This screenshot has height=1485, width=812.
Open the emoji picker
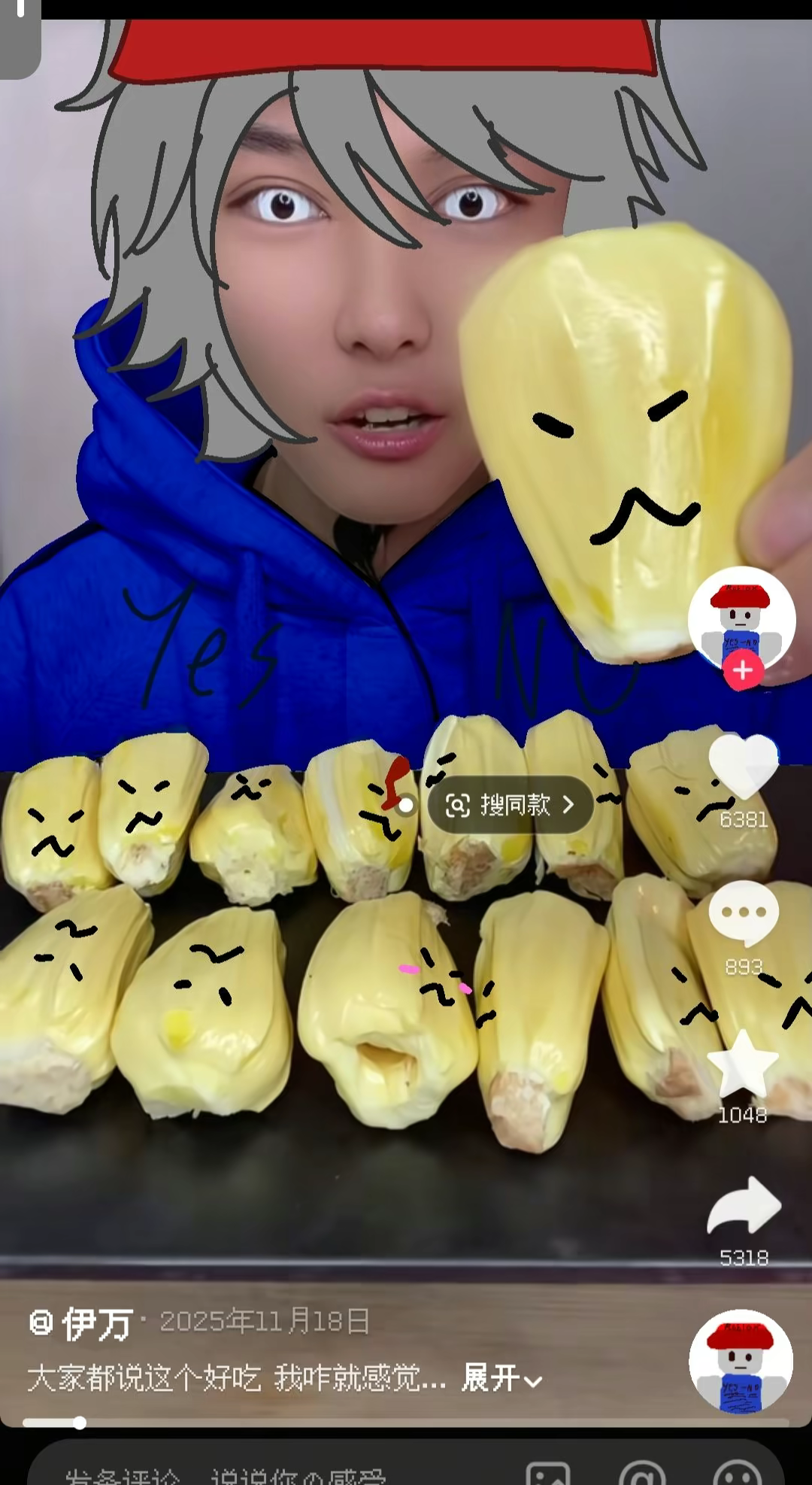click(x=738, y=1473)
